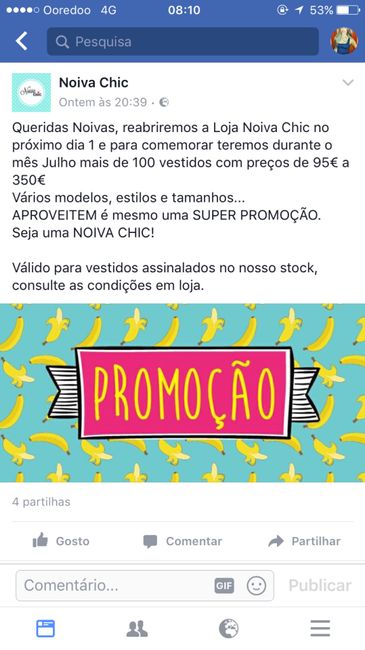The height and width of the screenshot is (650, 365).
Task: Open the profile picture in the top bar
Action: [344, 41]
